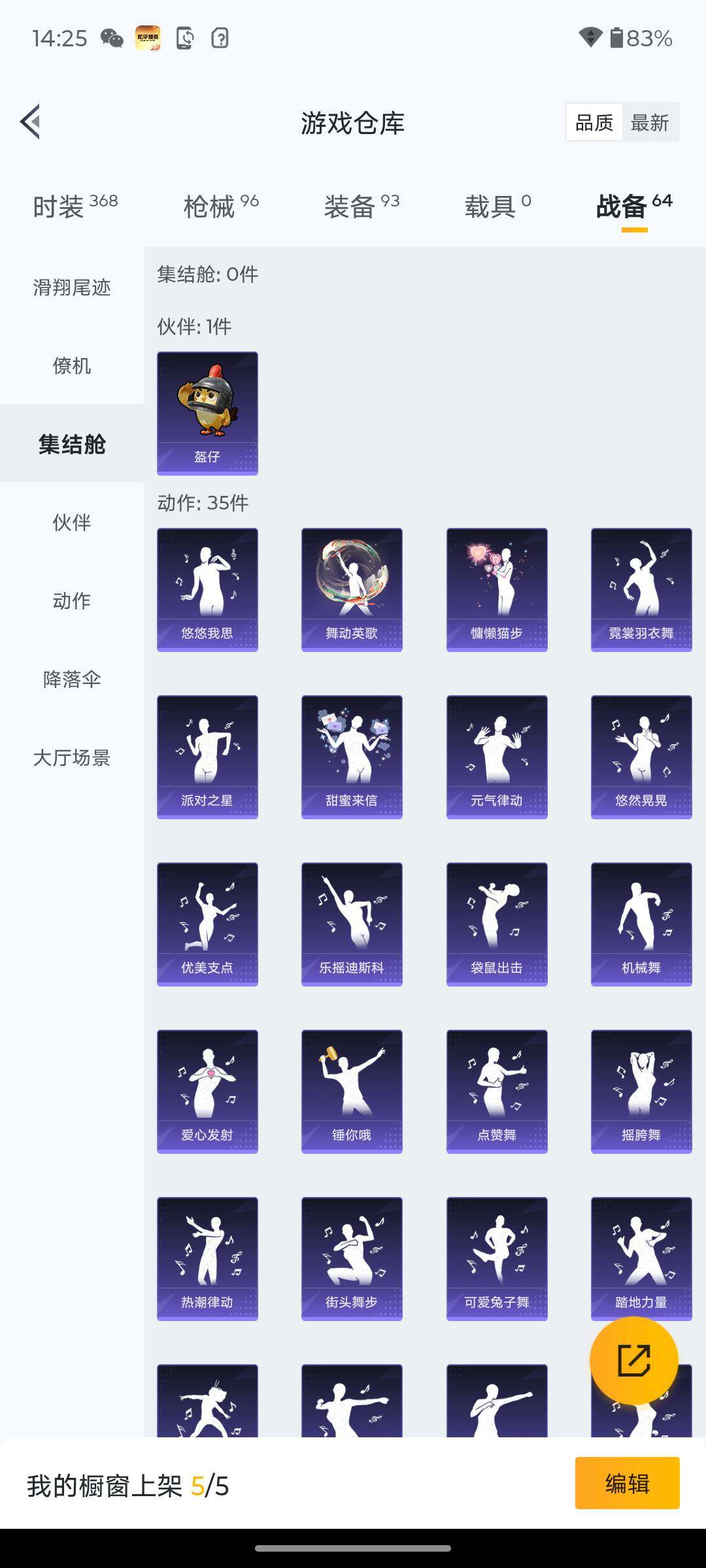This screenshot has width=706, height=1568.
Task: Go back using the top-left arrow
Action: coord(30,122)
